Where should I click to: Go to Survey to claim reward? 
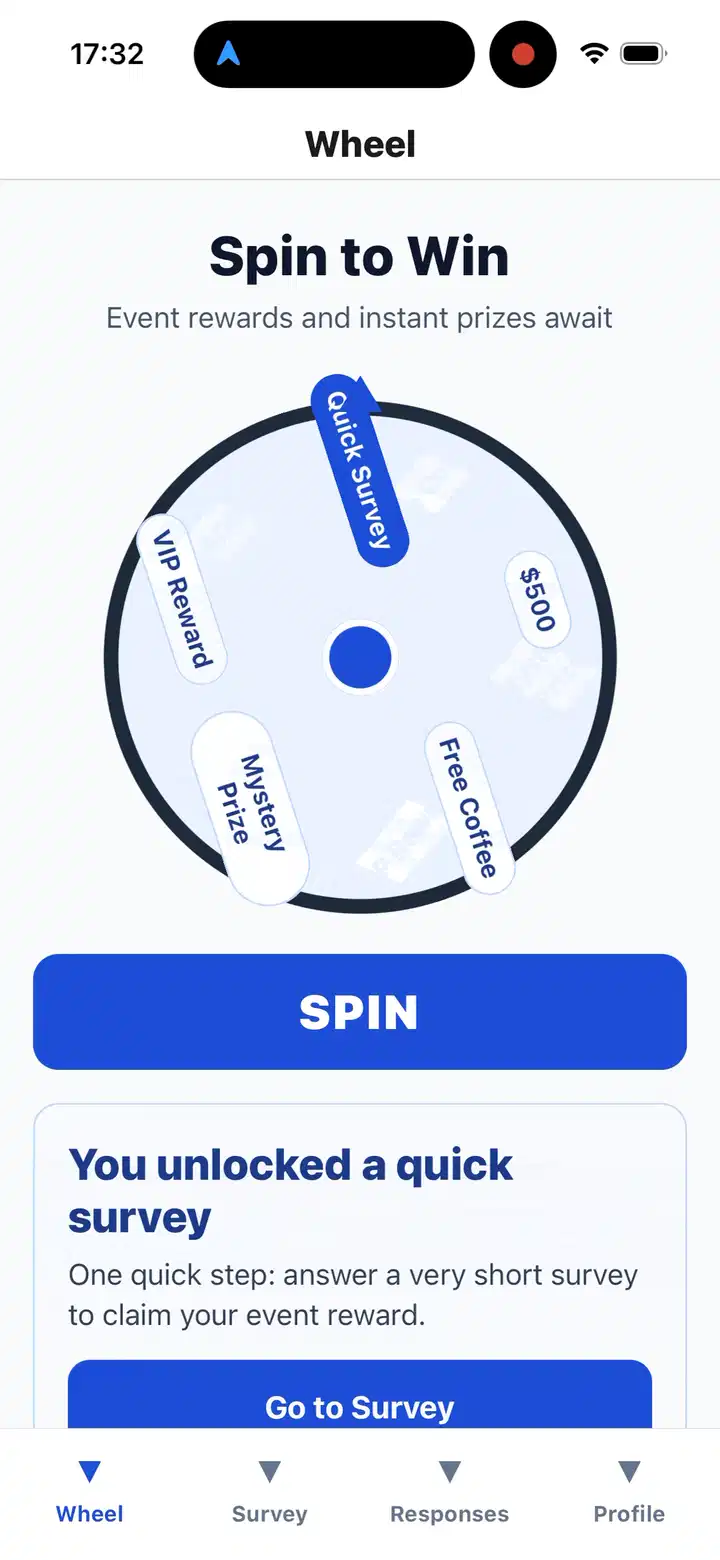360,1398
